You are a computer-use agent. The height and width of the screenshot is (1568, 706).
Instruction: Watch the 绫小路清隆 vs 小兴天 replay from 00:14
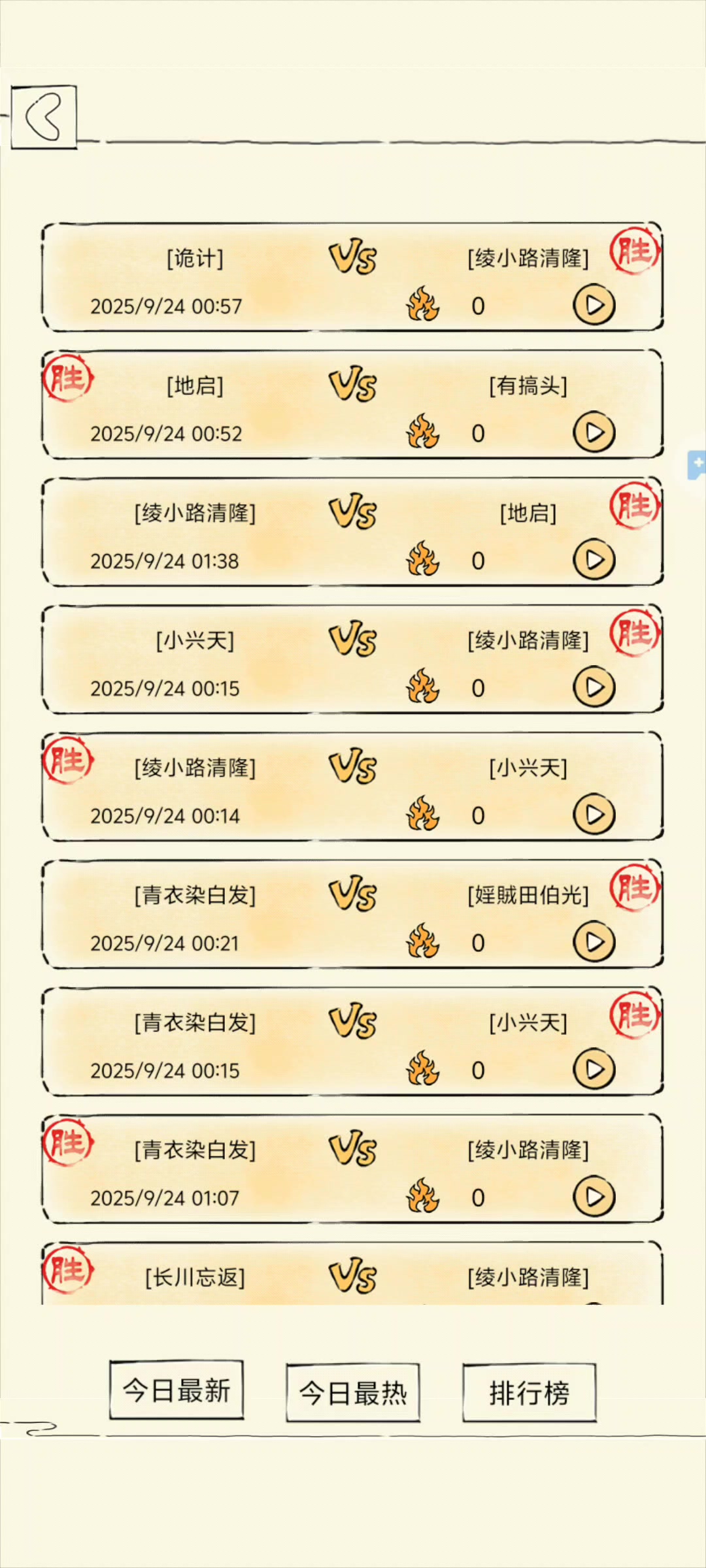tap(594, 815)
